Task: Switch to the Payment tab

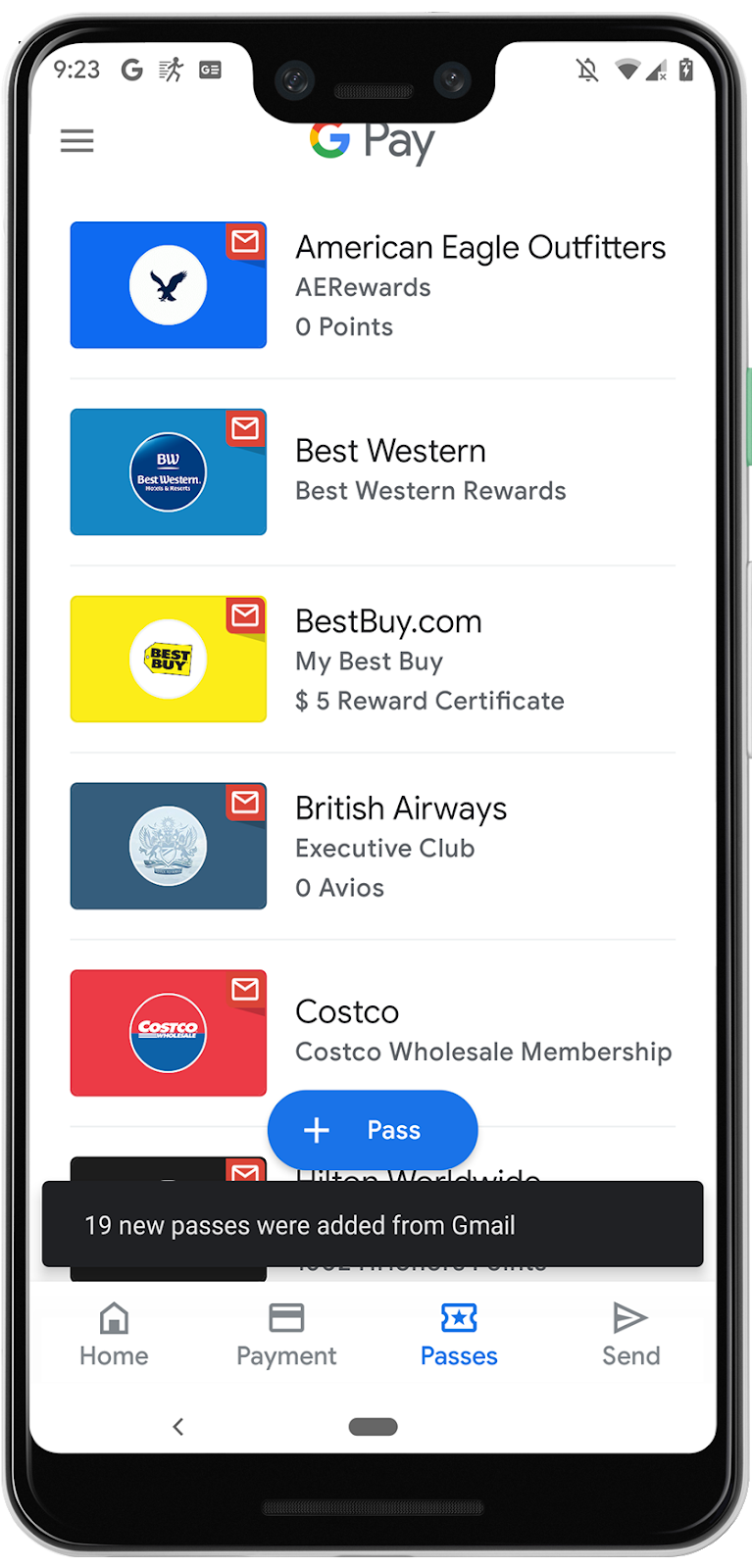Action: (x=286, y=1334)
